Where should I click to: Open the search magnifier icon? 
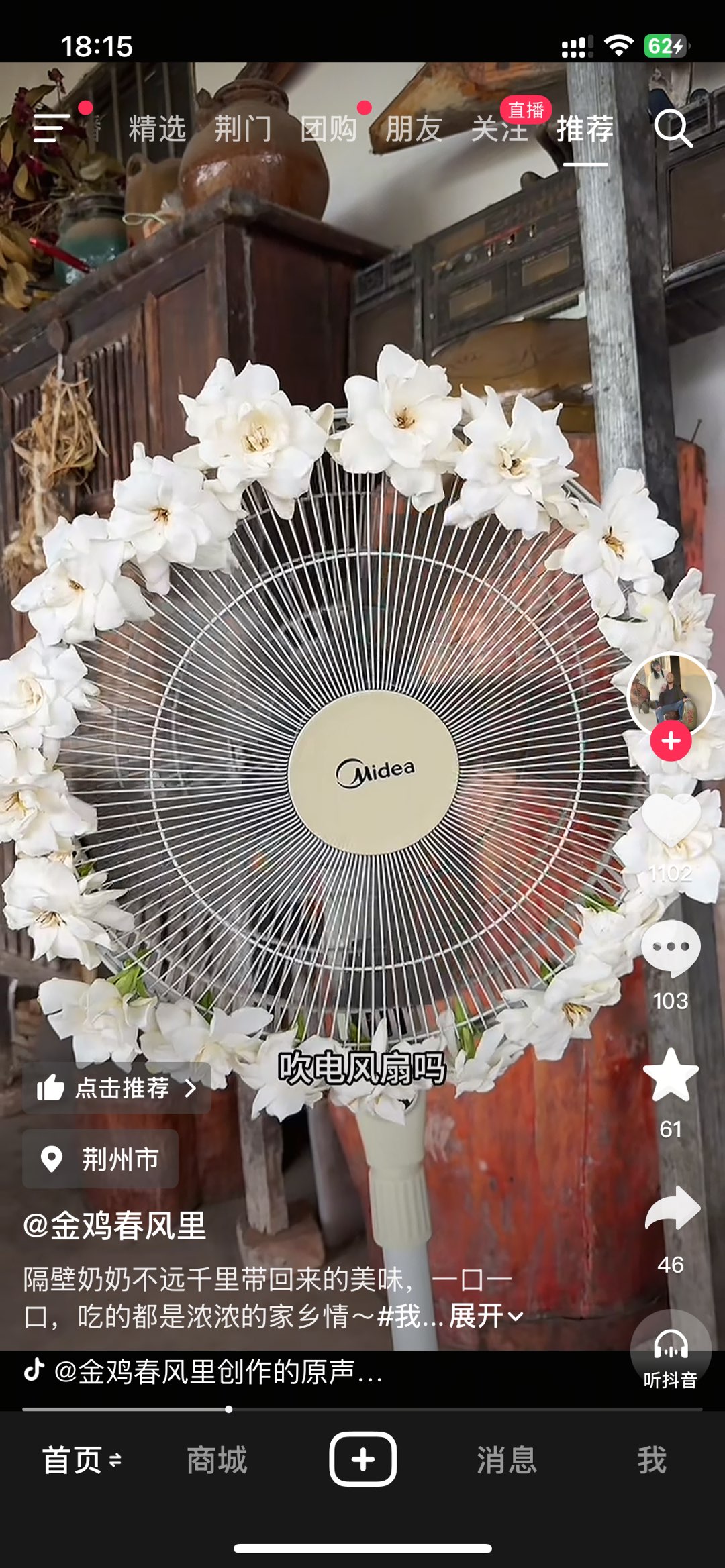tap(673, 128)
